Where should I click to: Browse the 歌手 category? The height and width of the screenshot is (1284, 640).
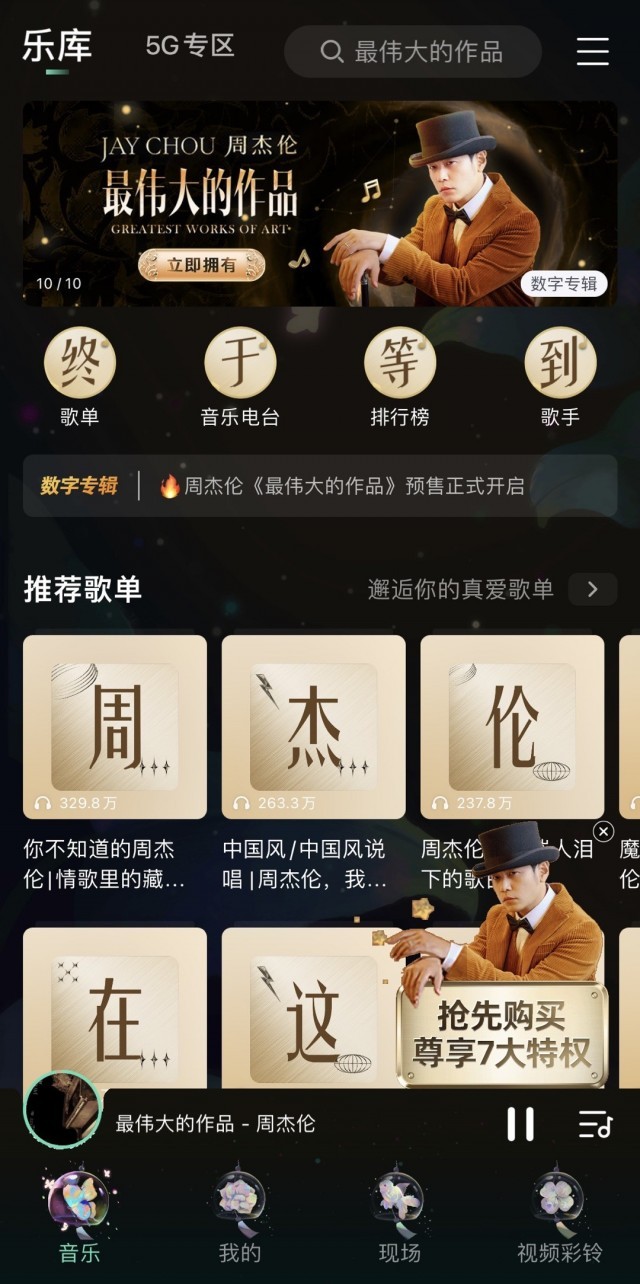pos(560,378)
